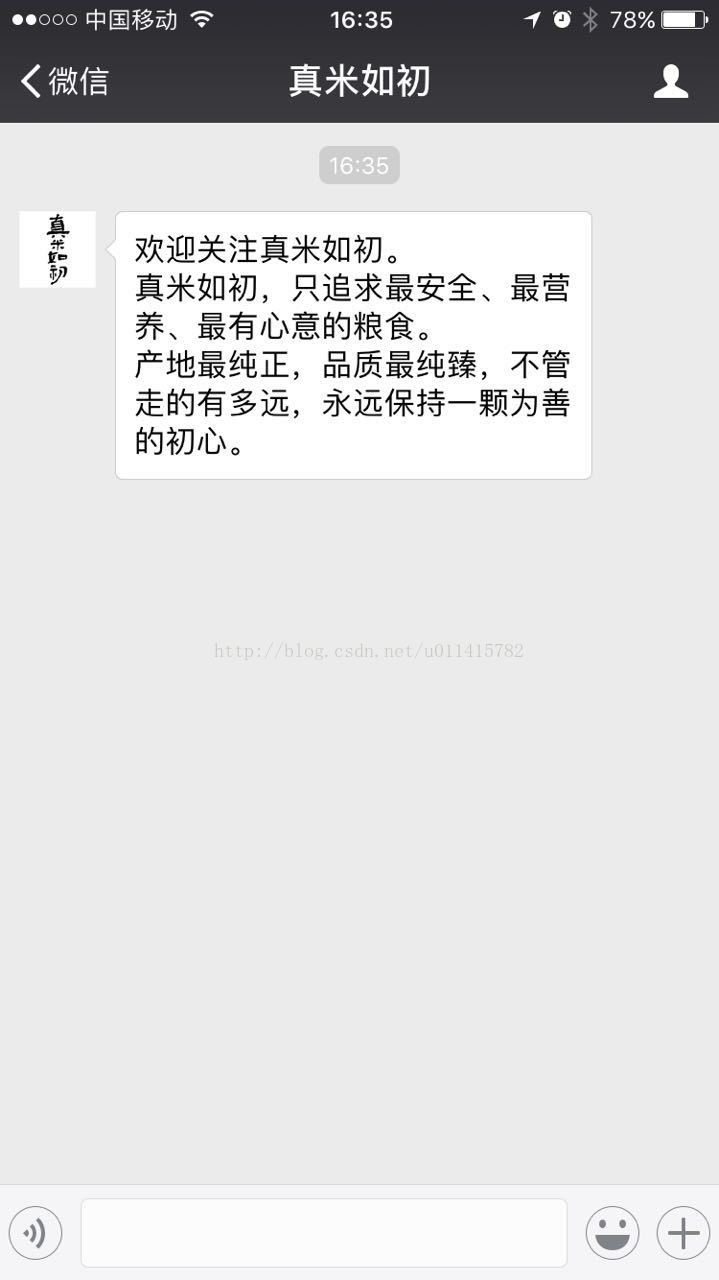Focus the message text field
The width and height of the screenshot is (719, 1280).
click(323, 1233)
